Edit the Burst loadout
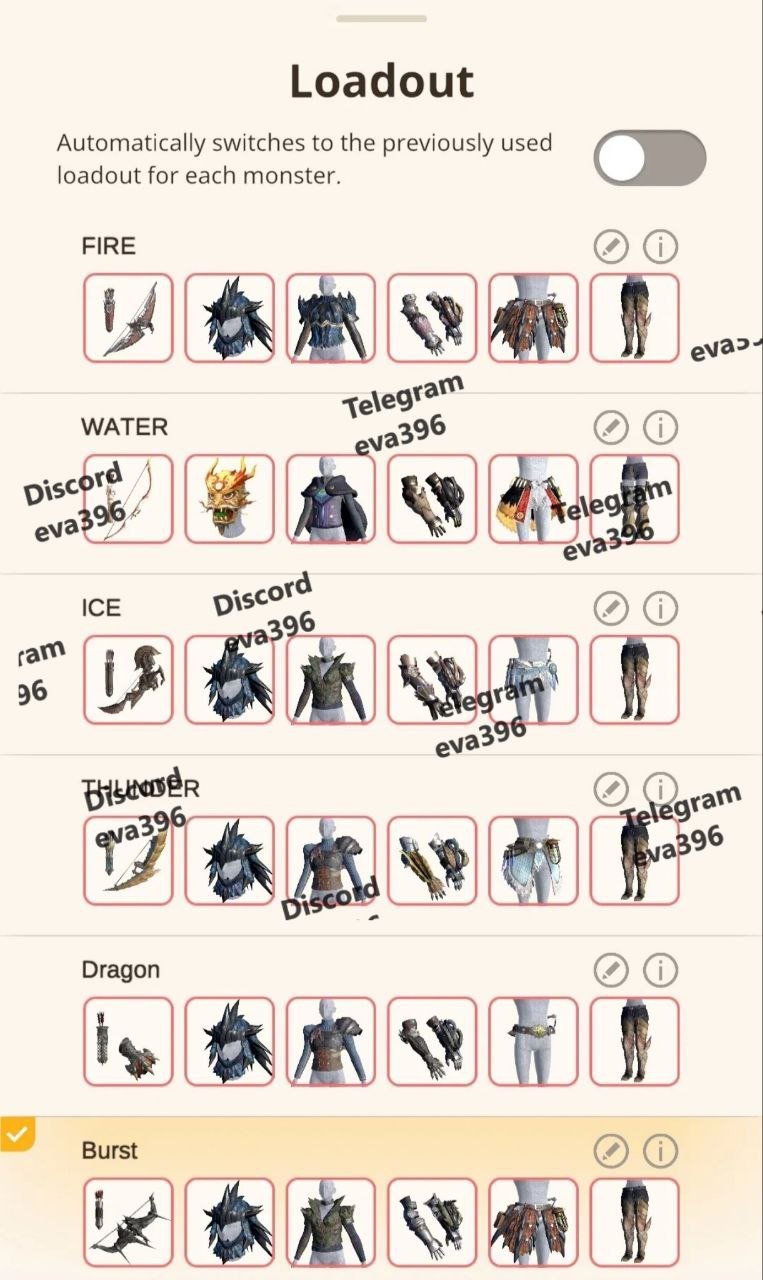763x1280 pixels. [x=610, y=1151]
